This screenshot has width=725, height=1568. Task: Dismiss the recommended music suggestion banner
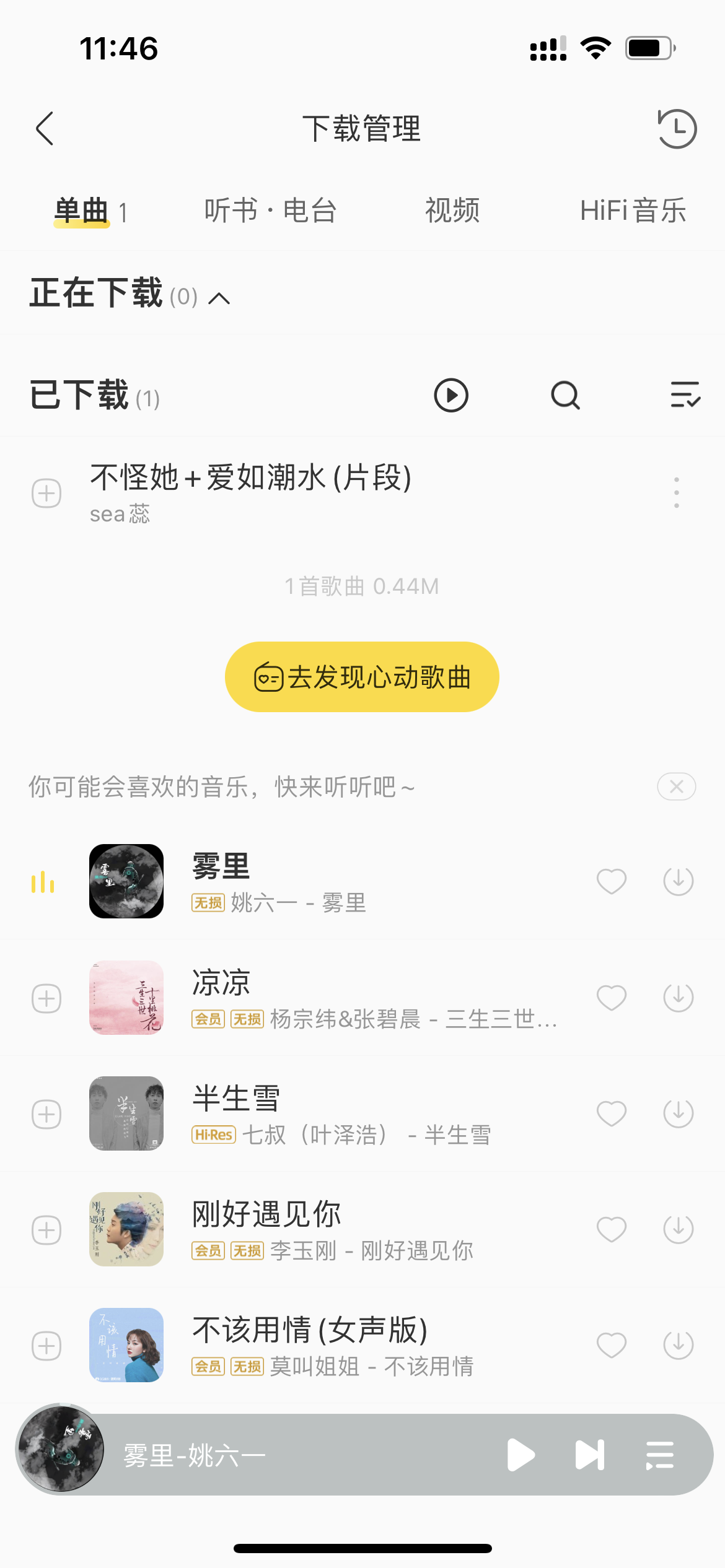[x=676, y=786]
